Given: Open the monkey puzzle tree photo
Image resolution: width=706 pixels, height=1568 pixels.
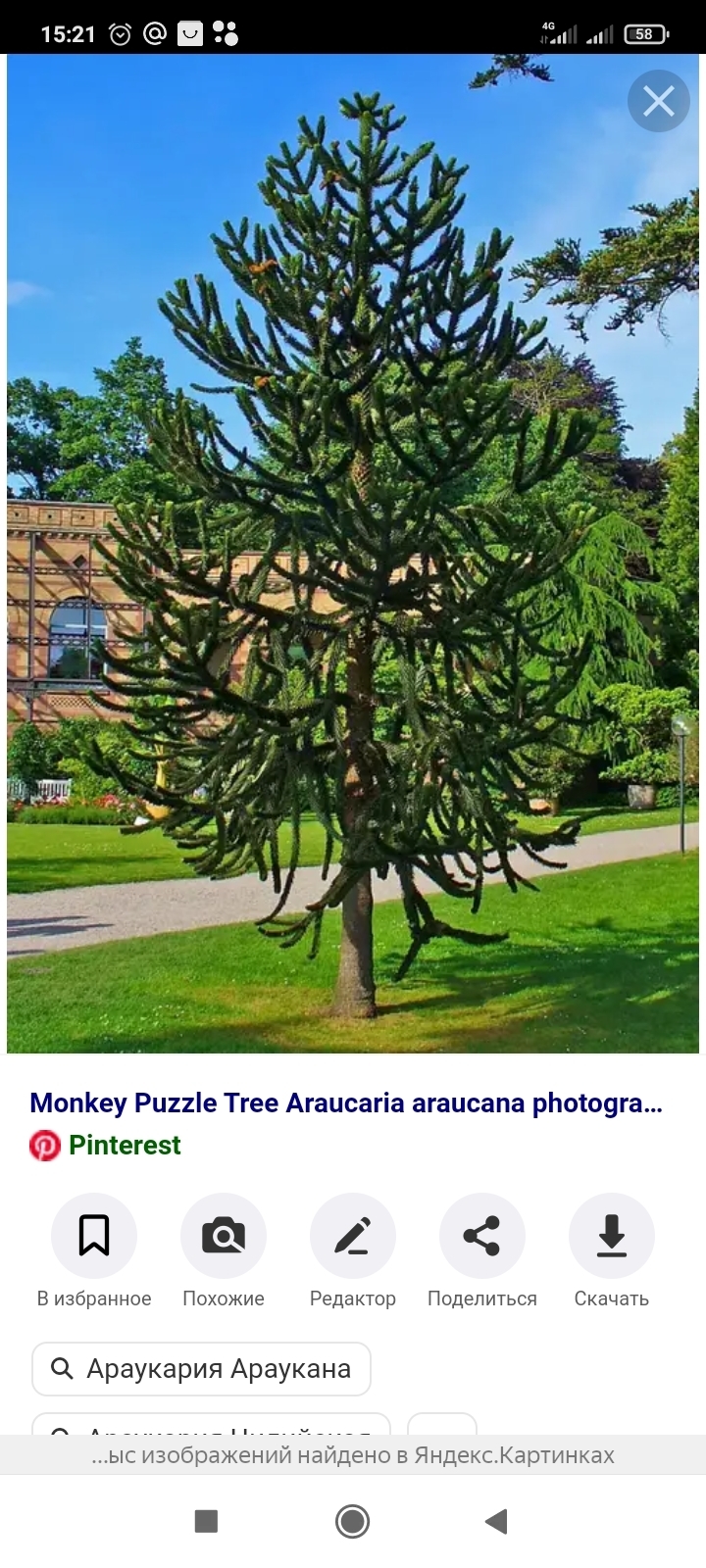Looking at the screenshot, I should 353,554.
